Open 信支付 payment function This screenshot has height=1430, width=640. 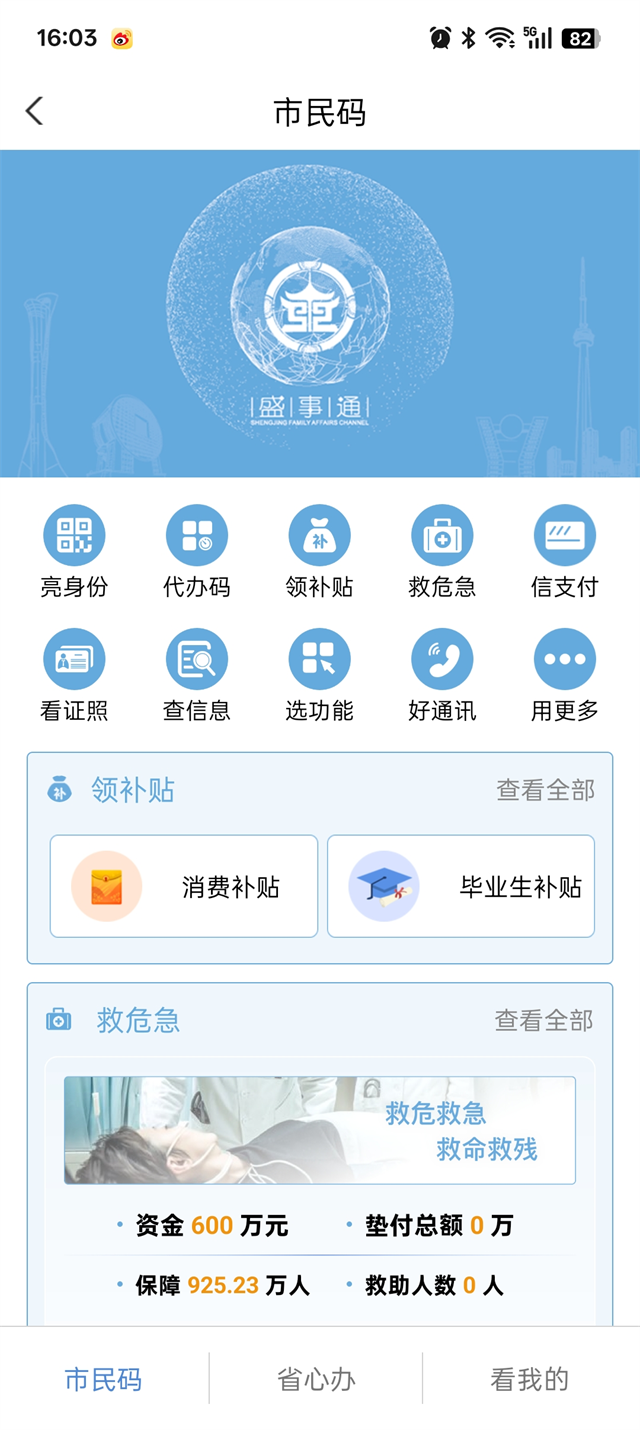point(564,550)
